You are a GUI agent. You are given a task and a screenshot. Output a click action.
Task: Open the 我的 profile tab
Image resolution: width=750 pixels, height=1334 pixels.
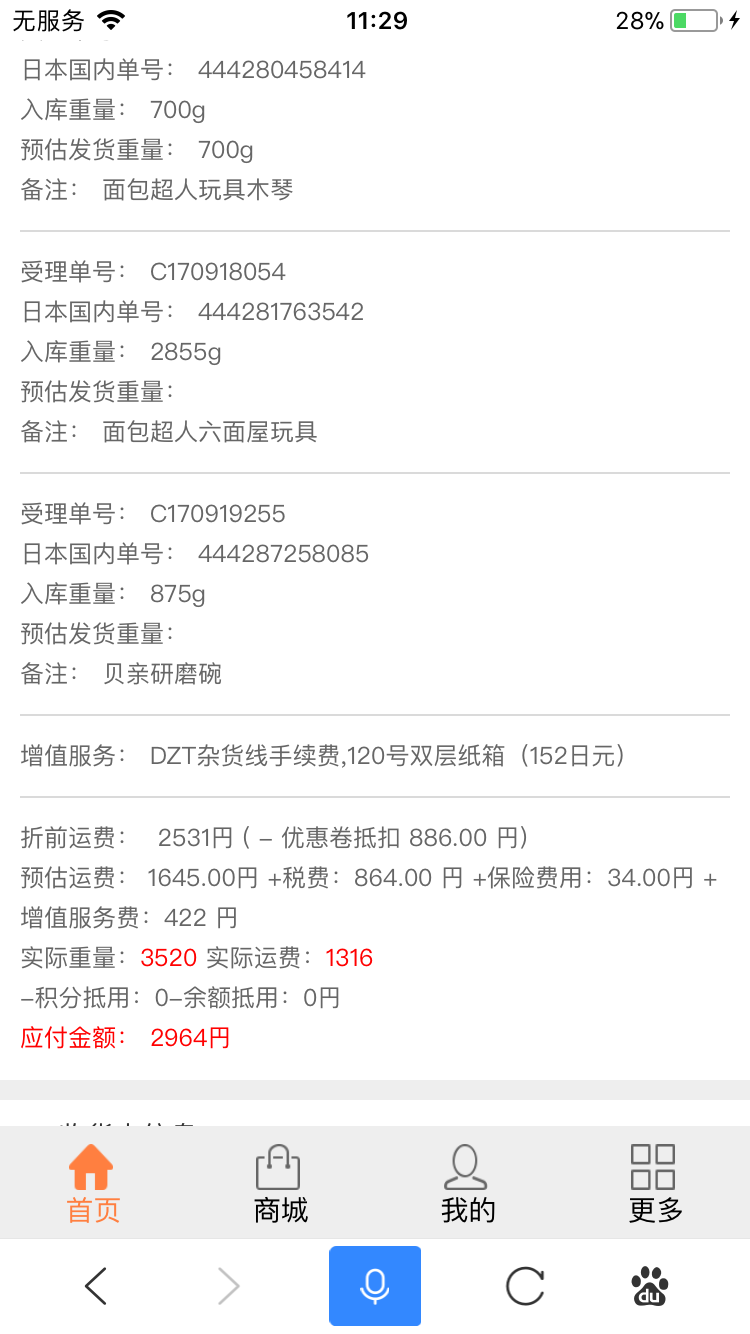[x=468, y=1184]
